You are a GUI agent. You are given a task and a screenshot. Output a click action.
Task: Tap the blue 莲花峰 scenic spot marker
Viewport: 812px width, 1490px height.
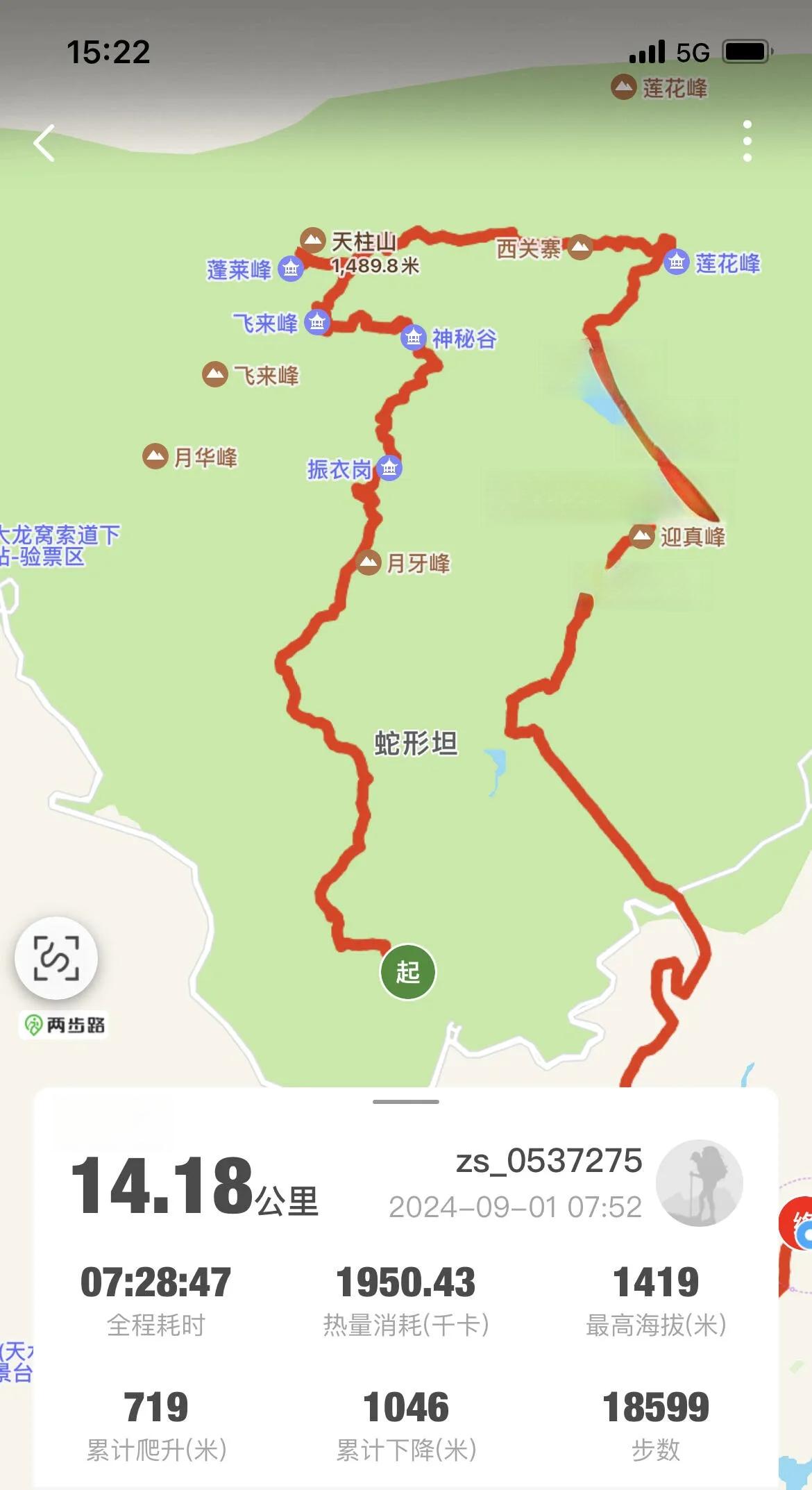[676, 262]
